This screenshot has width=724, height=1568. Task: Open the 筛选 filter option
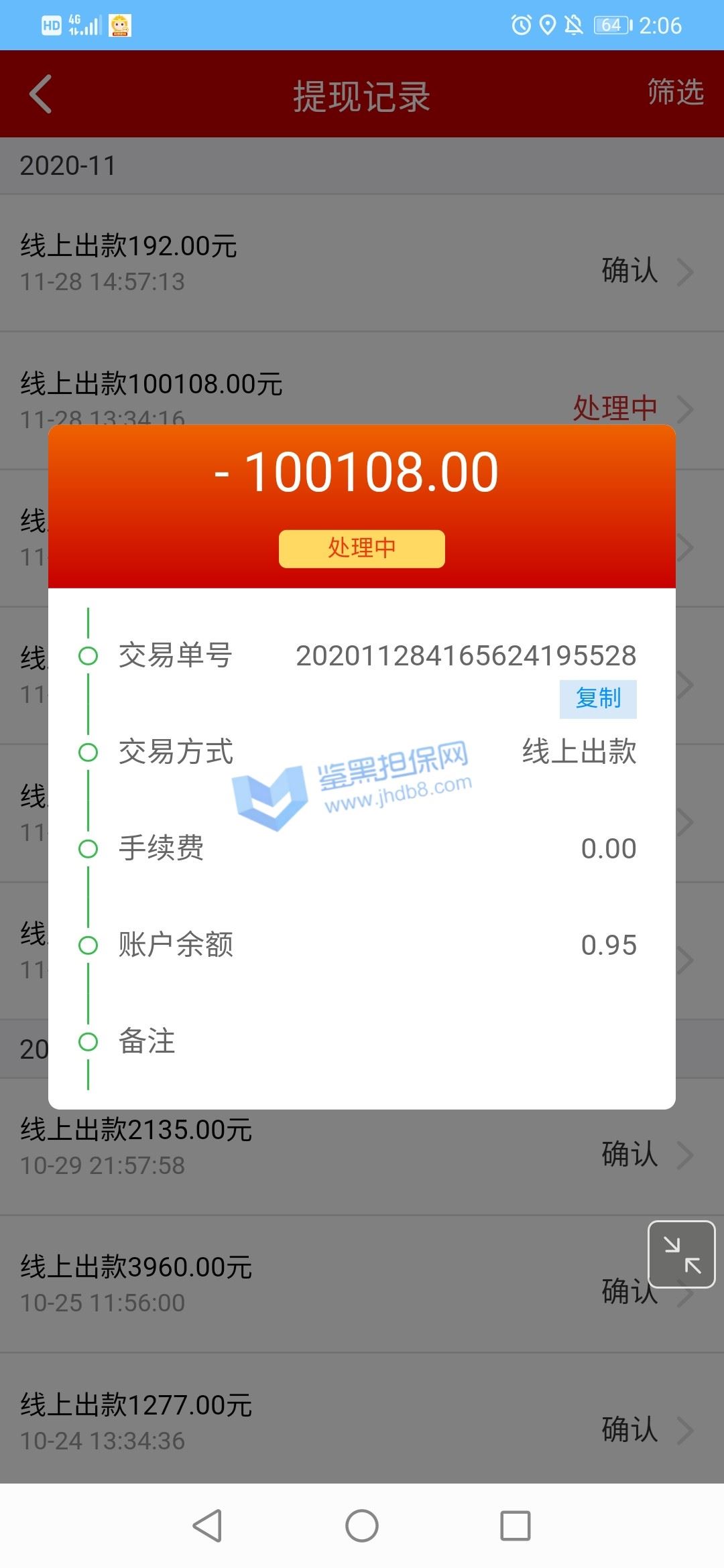tap(675, 92)
